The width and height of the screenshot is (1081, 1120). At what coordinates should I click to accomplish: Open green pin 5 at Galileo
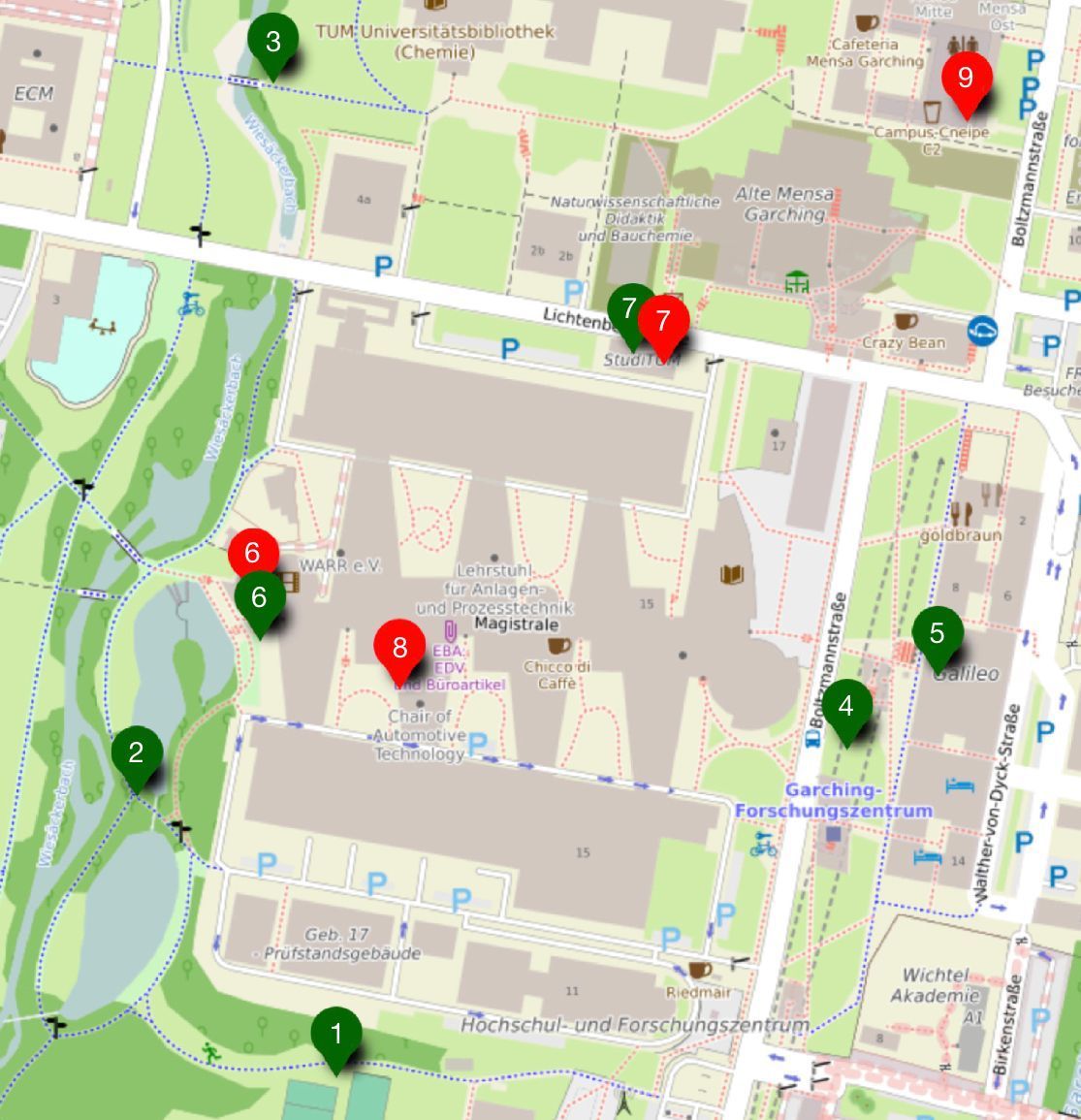click(937, 635)
